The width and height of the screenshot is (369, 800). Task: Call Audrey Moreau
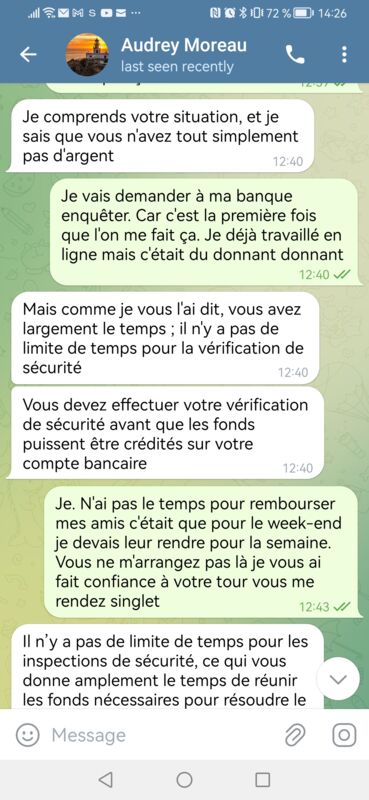click(x=295, y=55)
